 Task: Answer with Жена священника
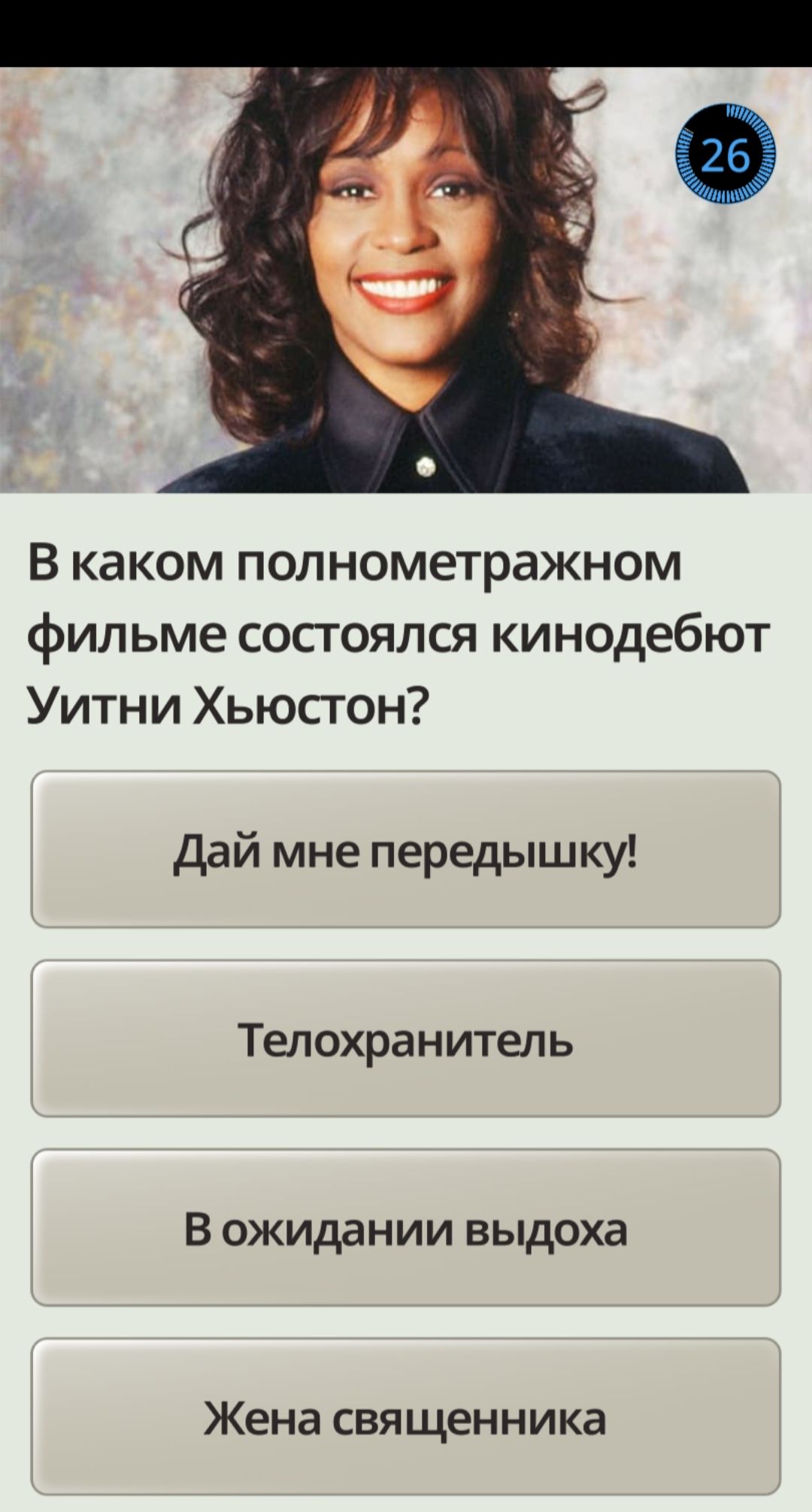(406, 1417)
